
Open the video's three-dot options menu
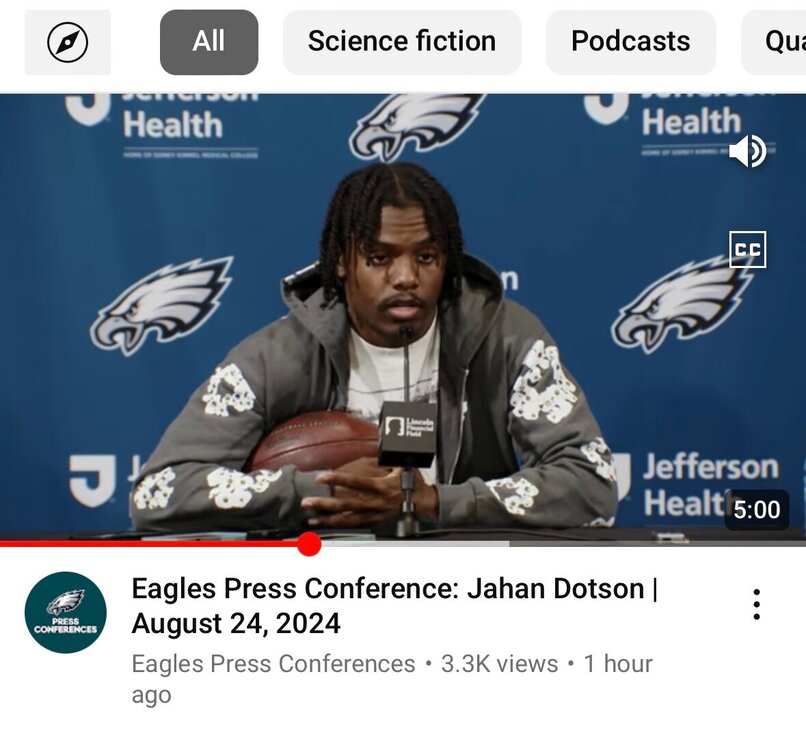pos(757,604)
